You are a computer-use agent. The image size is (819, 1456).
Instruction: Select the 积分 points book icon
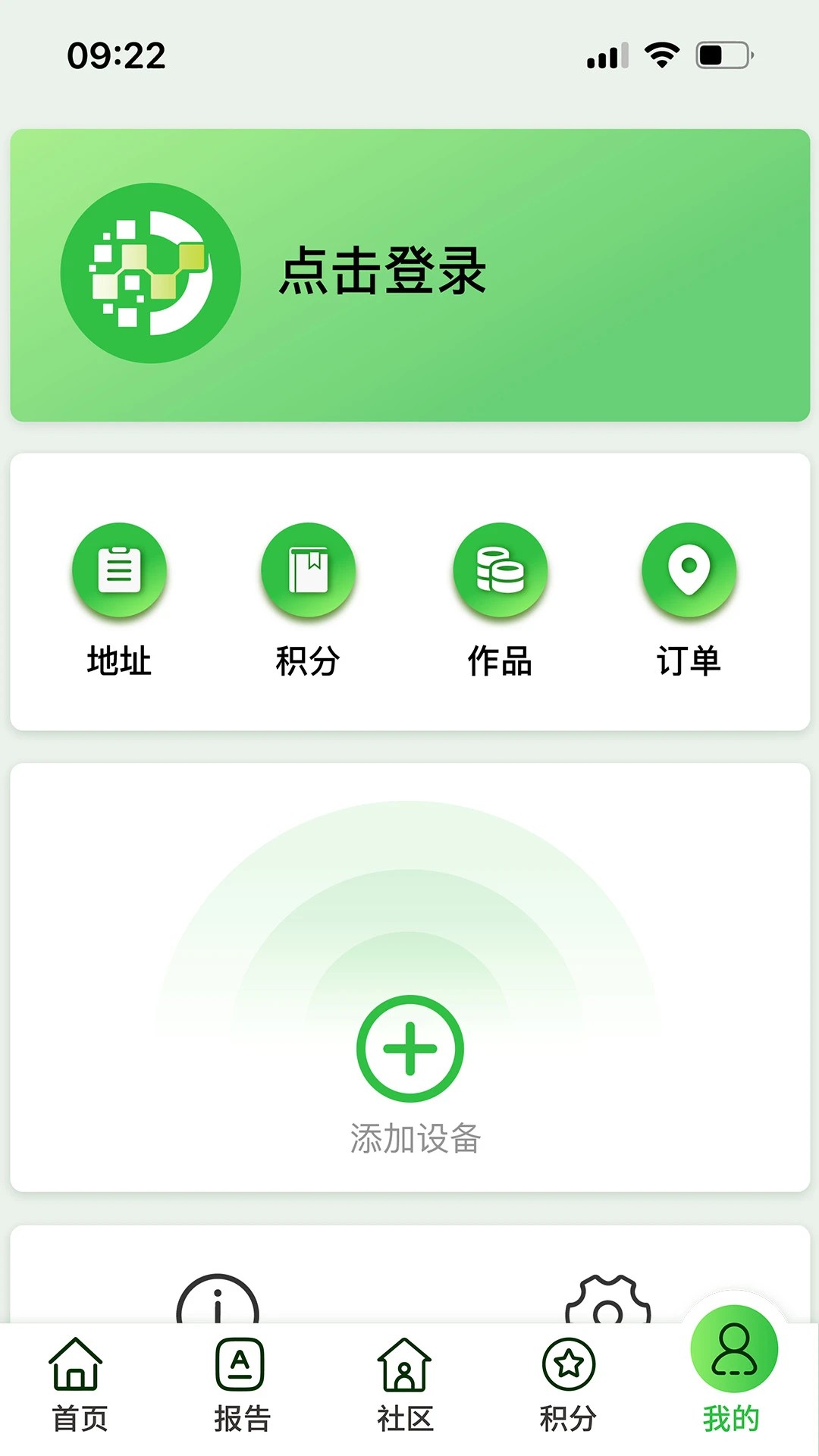[x=307, y=573]
